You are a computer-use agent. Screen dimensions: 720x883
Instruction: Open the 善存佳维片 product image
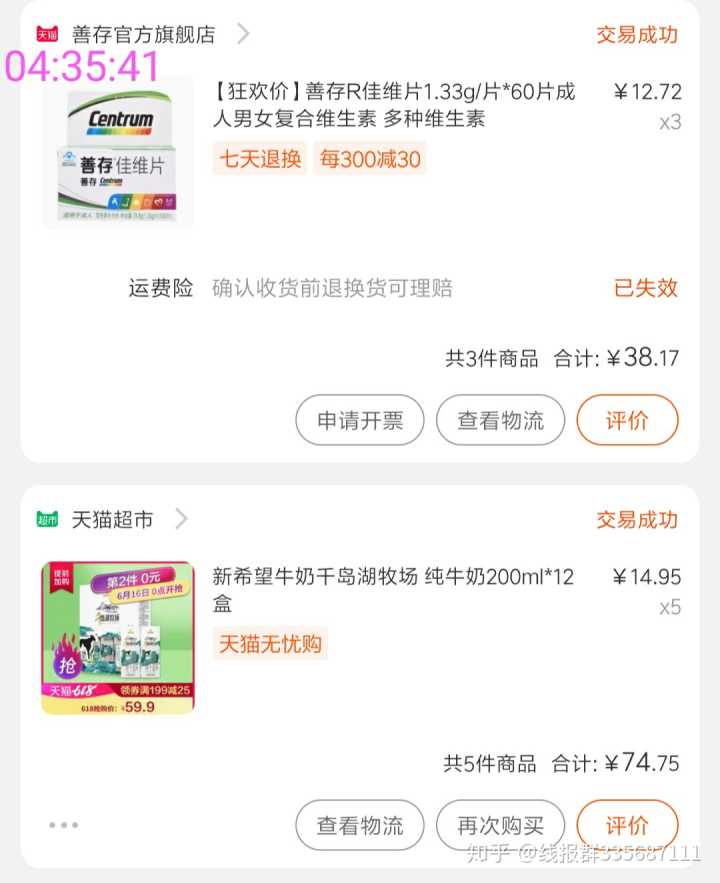(x=118, y=152)
